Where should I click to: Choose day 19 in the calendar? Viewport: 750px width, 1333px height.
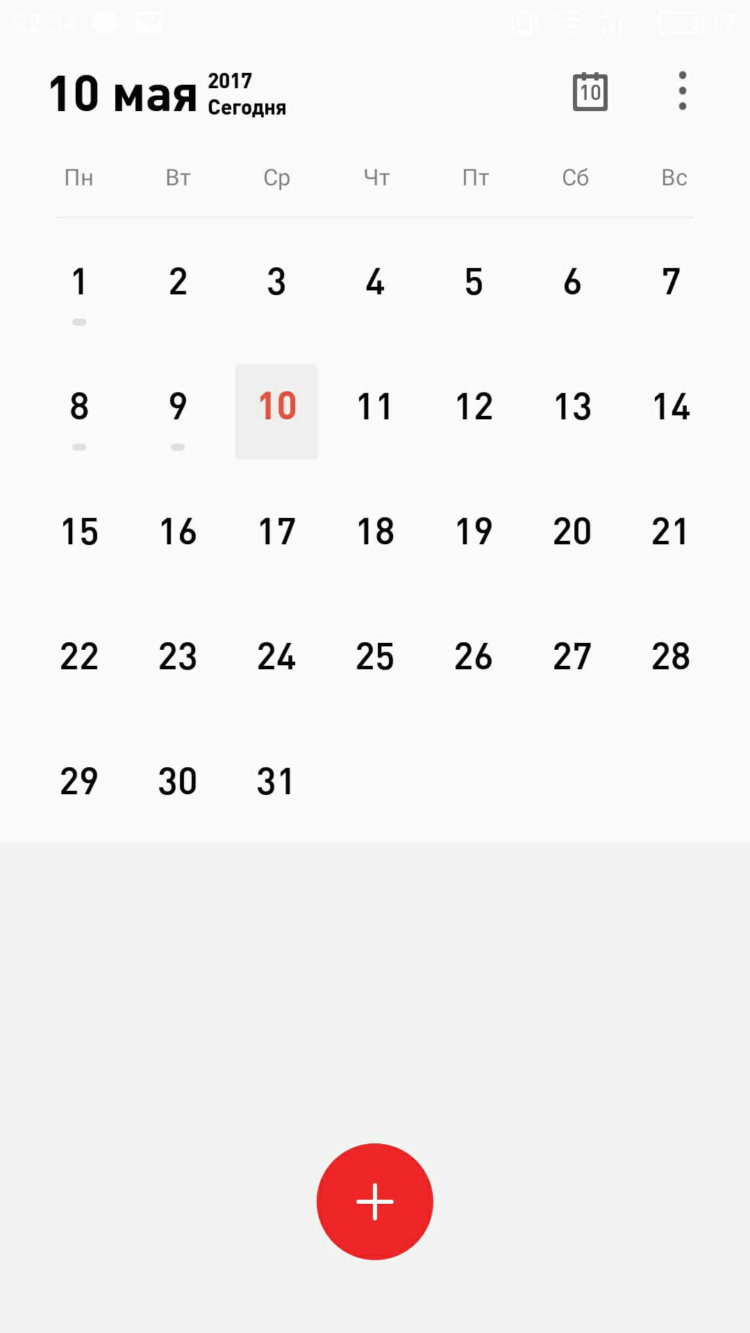pyautogui.click(x=474, y=532)
